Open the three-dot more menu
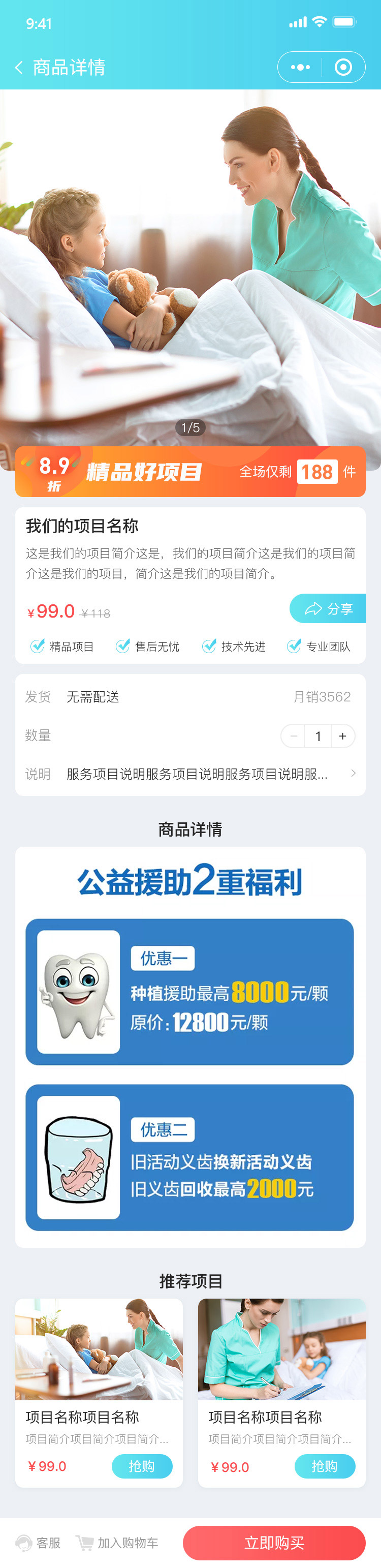The height and width of the screenshot is (1568, 381). [x=300, y=67]
